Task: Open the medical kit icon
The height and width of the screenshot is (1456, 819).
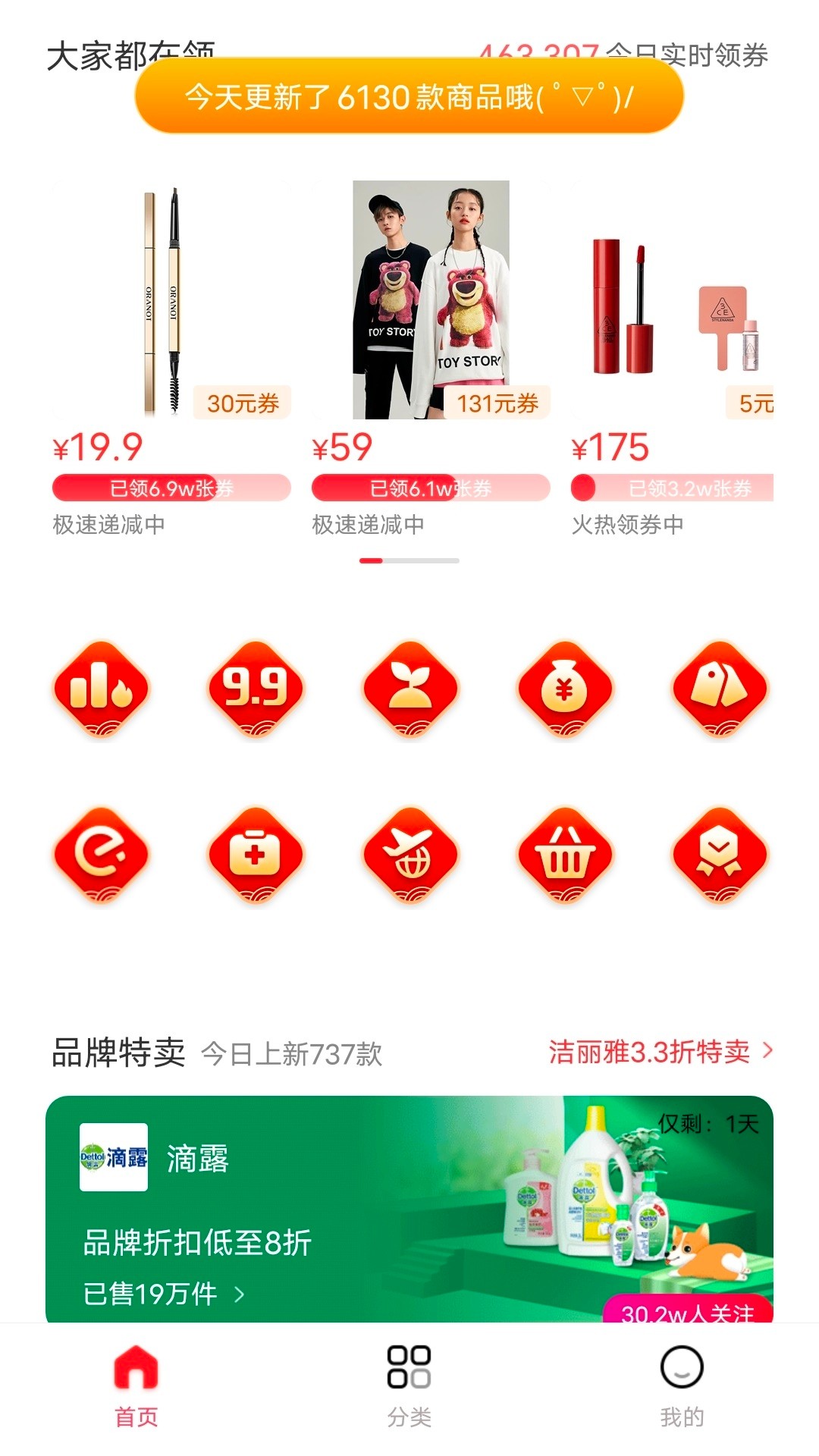Action: pyautogui.click(x=256, y=855)
